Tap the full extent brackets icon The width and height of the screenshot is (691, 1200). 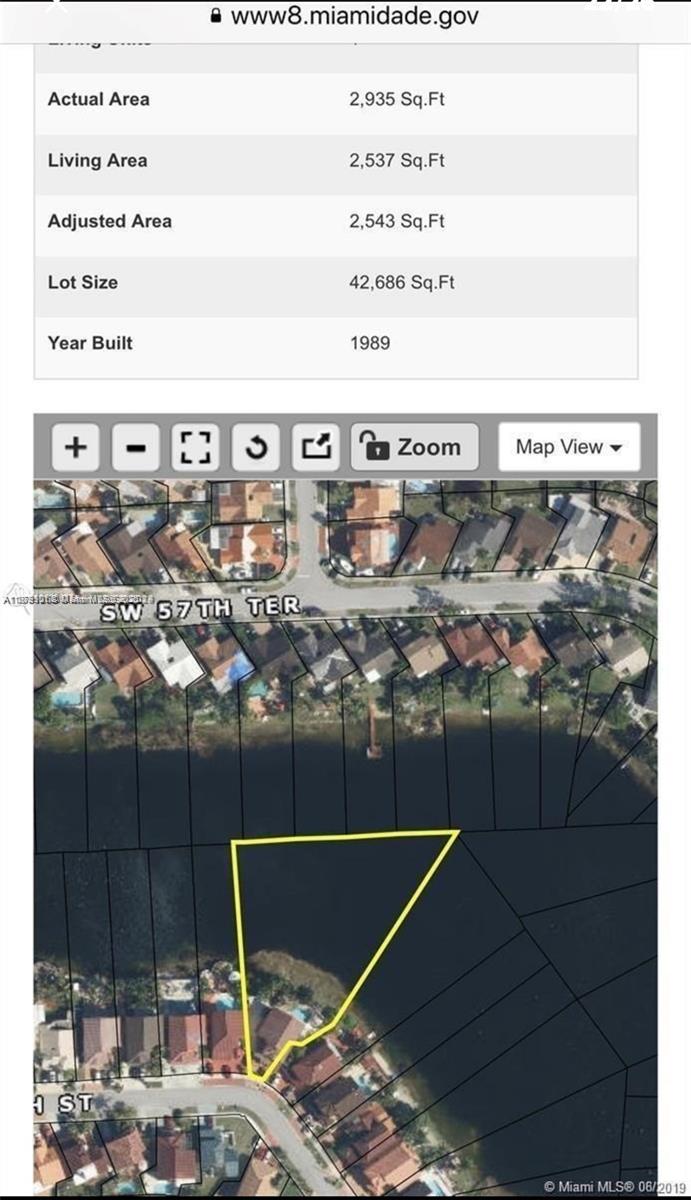point(196,447)
